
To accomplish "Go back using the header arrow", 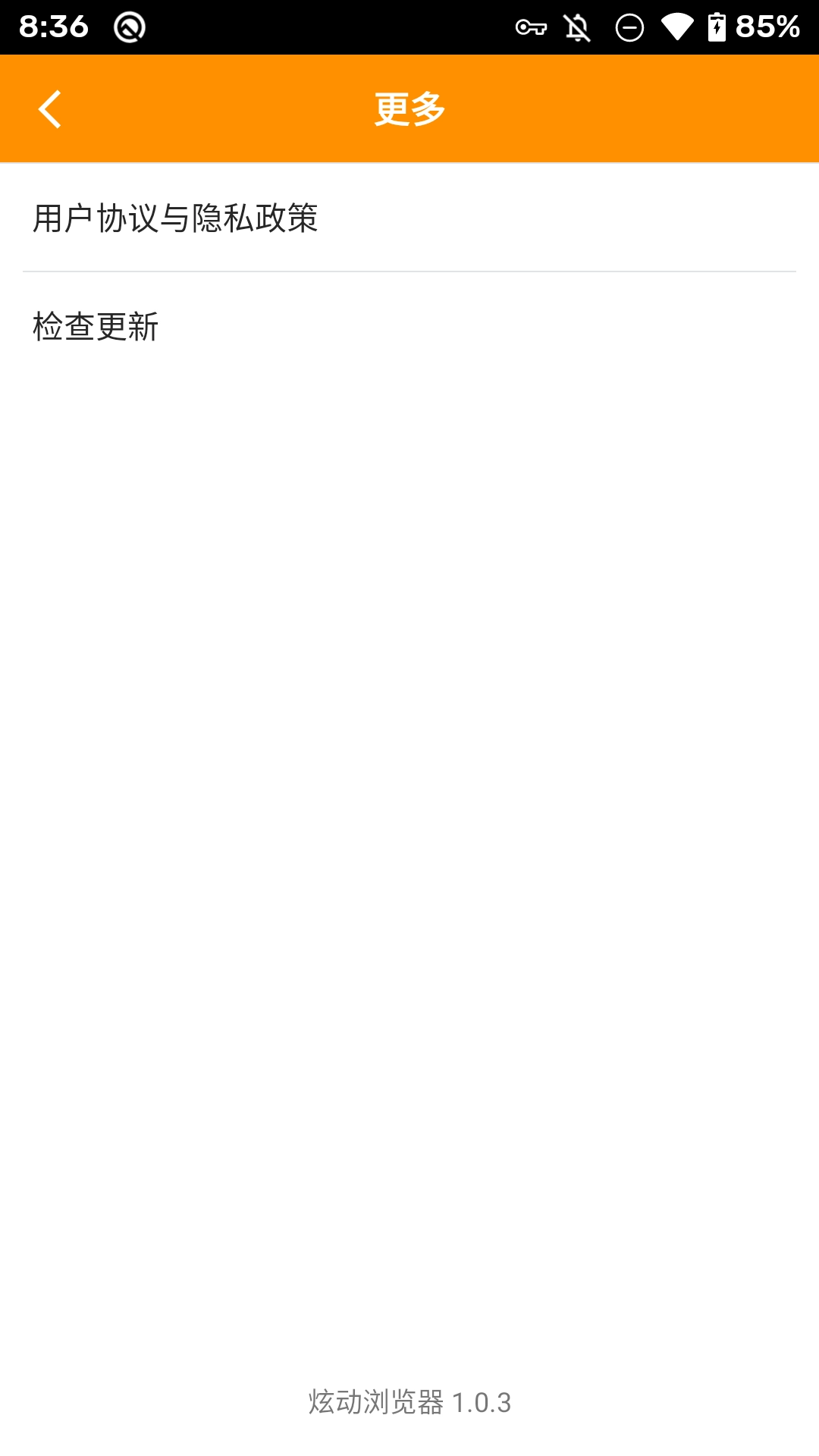I will (50, 109).
